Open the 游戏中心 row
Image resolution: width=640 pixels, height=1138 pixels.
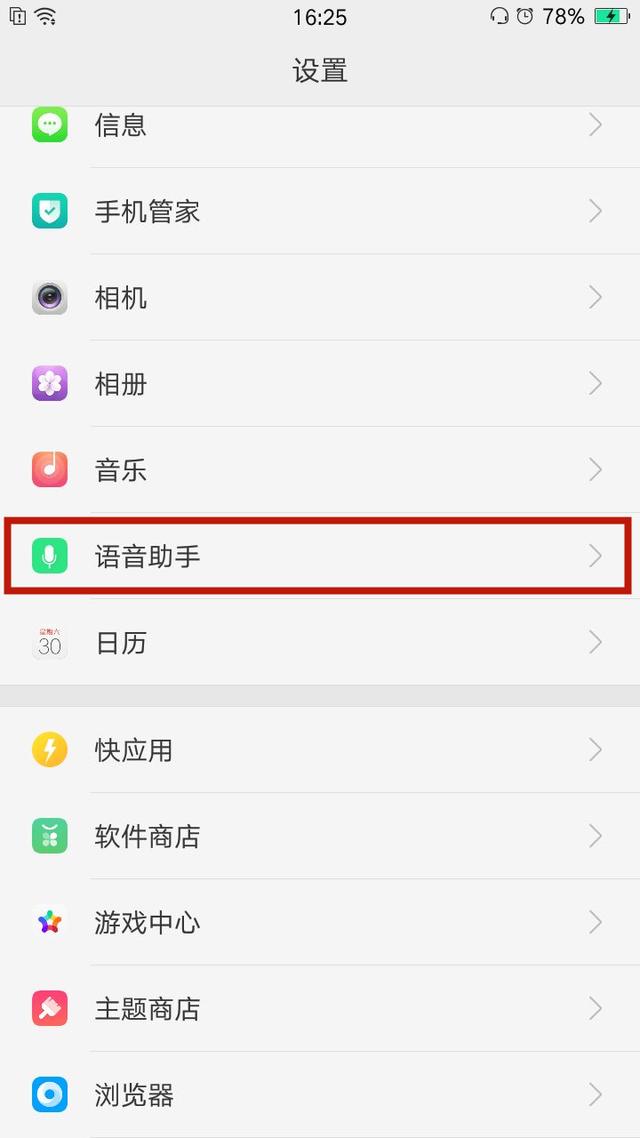click(320, 922)
